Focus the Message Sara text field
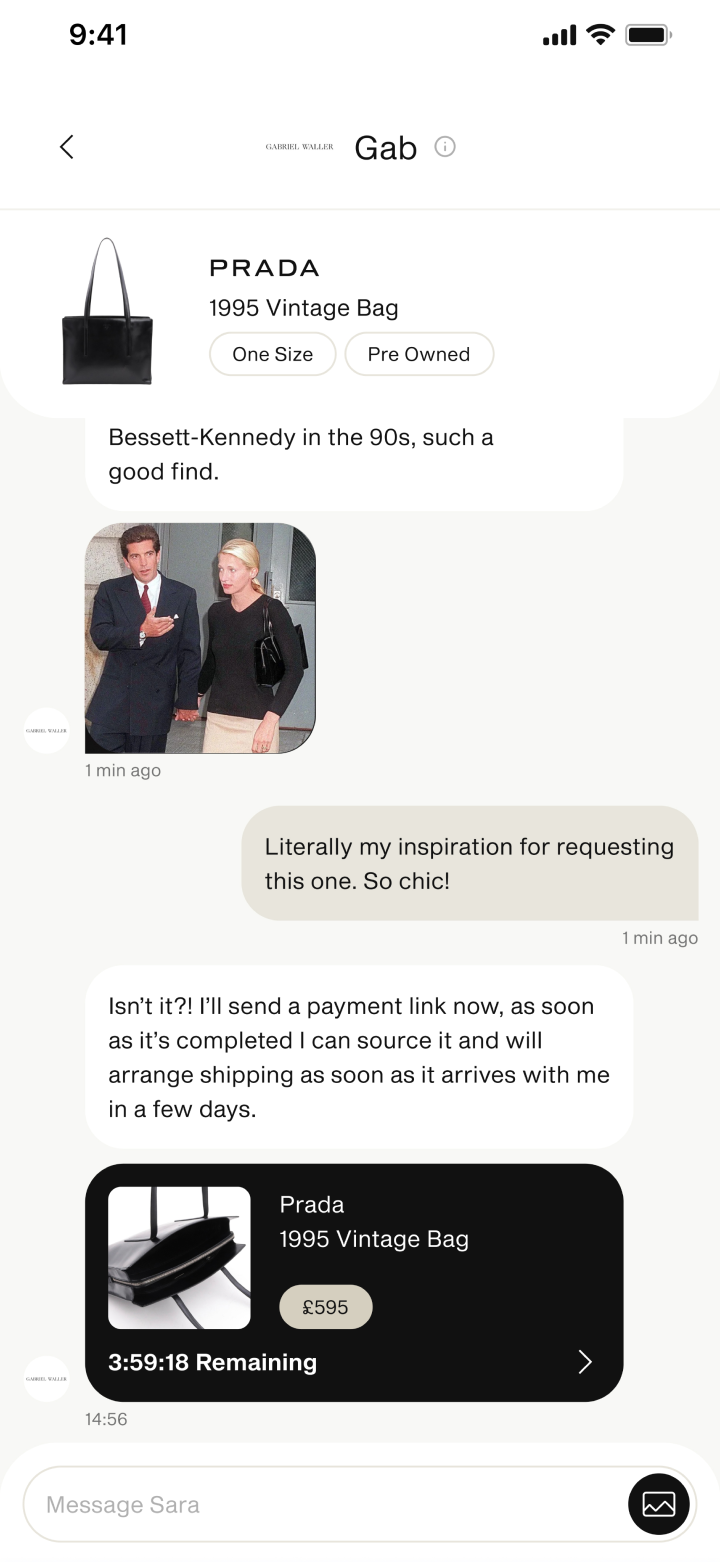This screenshot has width=720, height=1562. 326,1504
